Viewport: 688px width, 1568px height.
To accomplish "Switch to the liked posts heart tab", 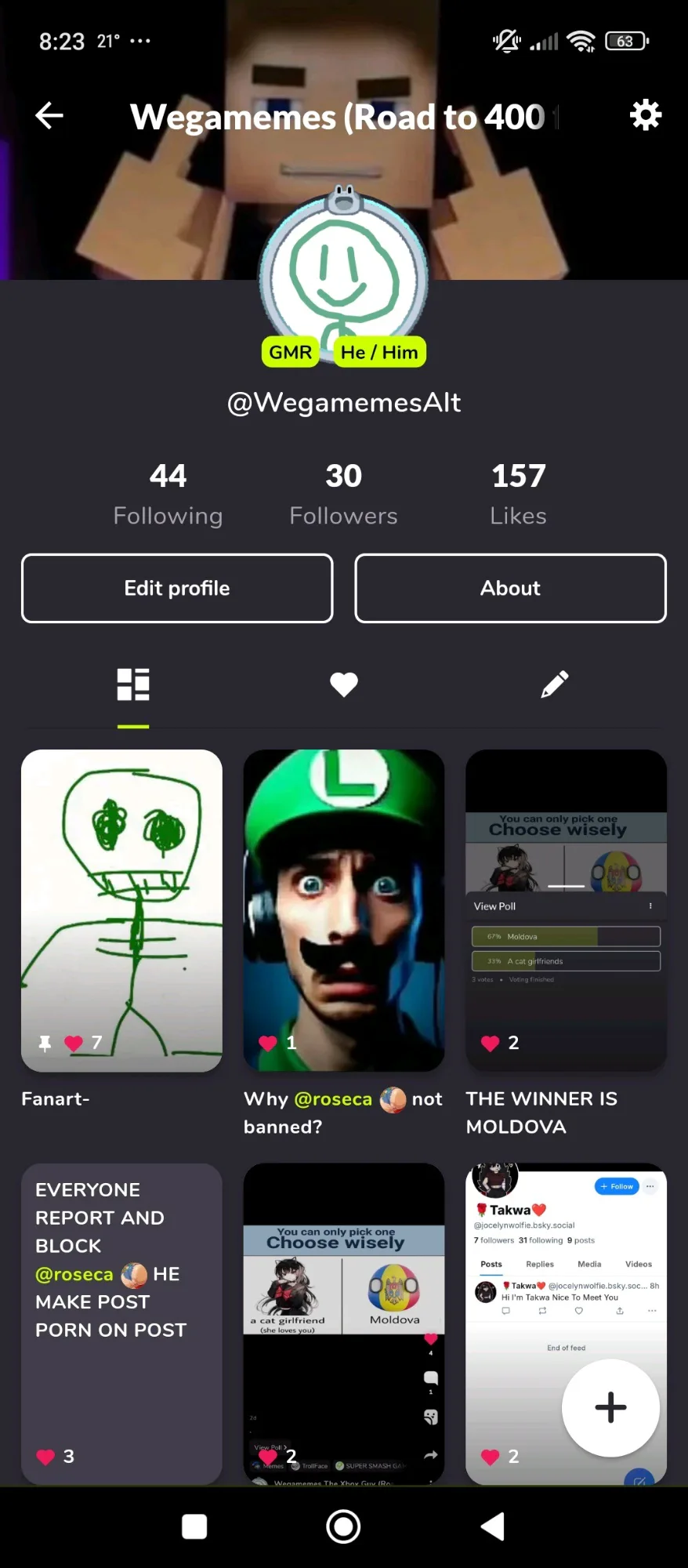I will (344, 684).
